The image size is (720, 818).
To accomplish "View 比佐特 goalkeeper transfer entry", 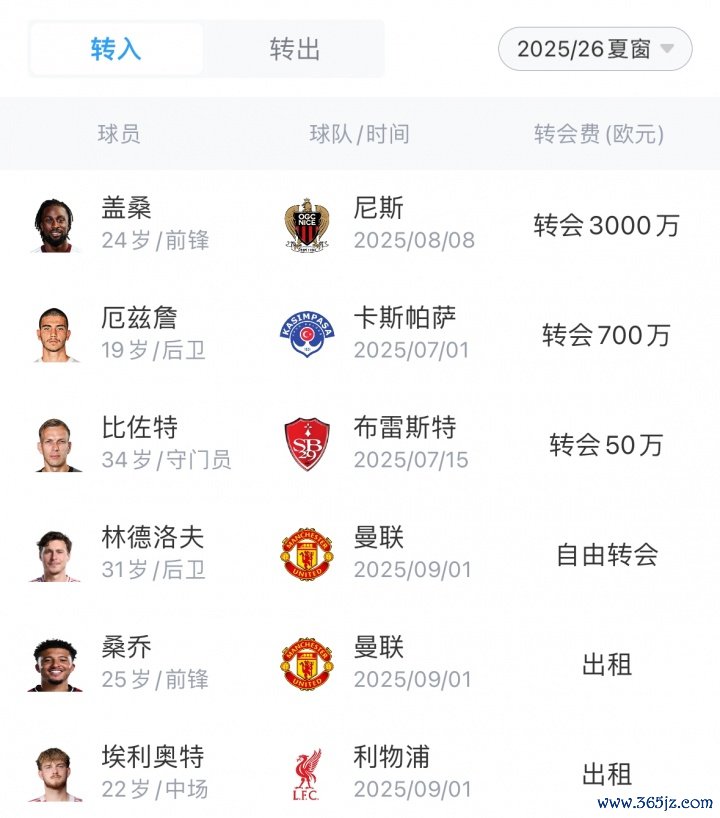I will 139,428.
